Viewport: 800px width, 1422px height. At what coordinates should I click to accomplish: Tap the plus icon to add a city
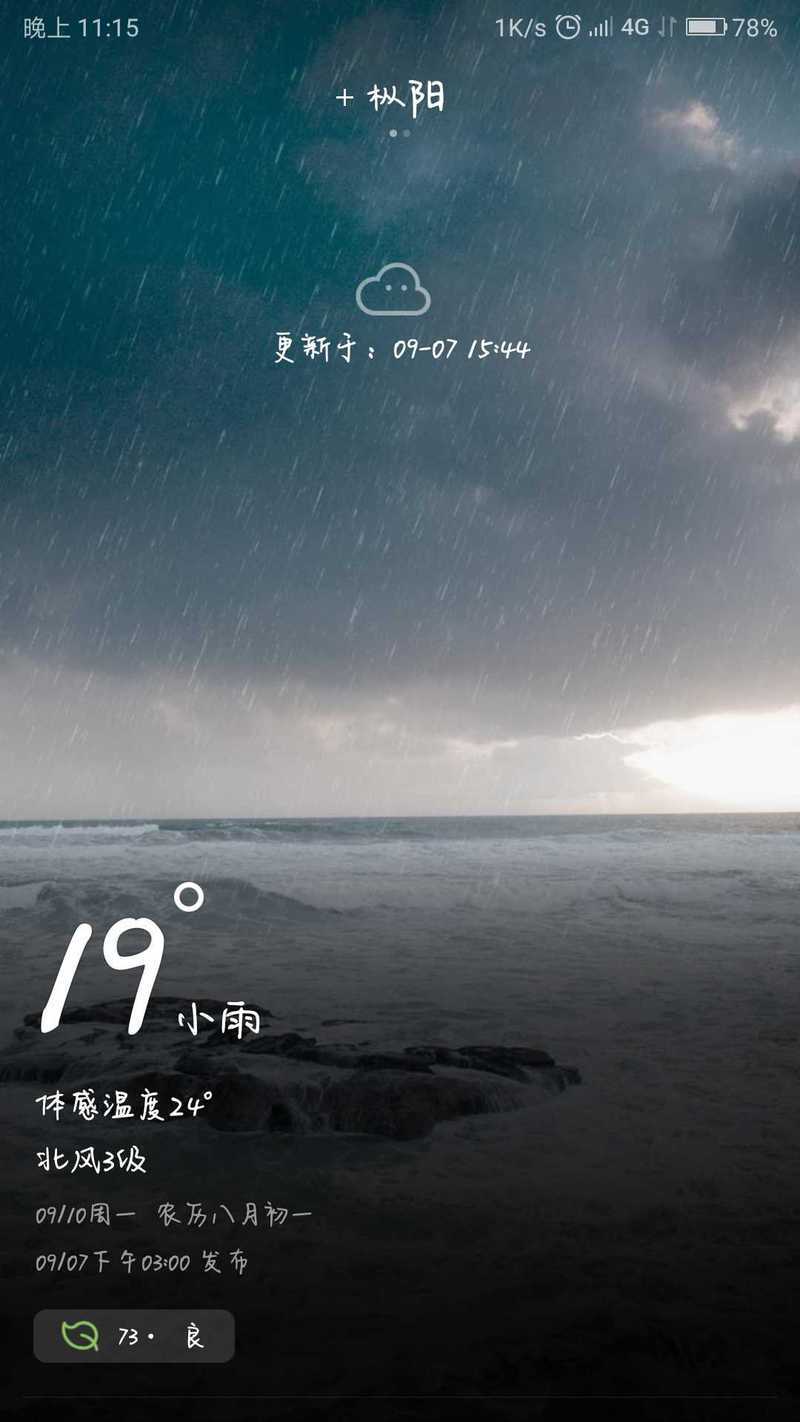pos(345,98)
